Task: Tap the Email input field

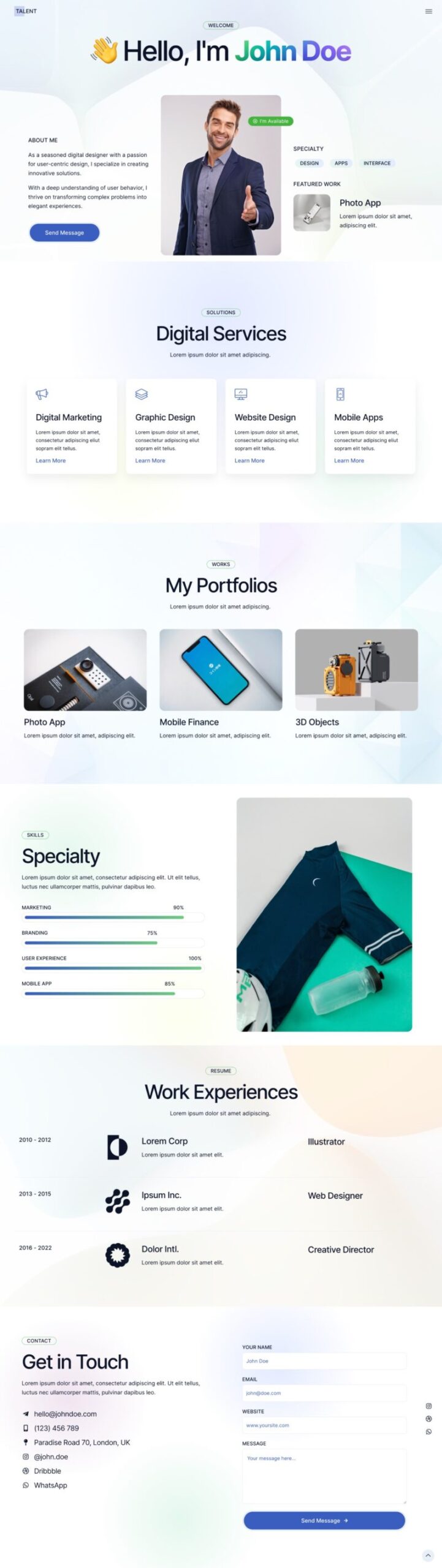Action: click(324, 1393)
